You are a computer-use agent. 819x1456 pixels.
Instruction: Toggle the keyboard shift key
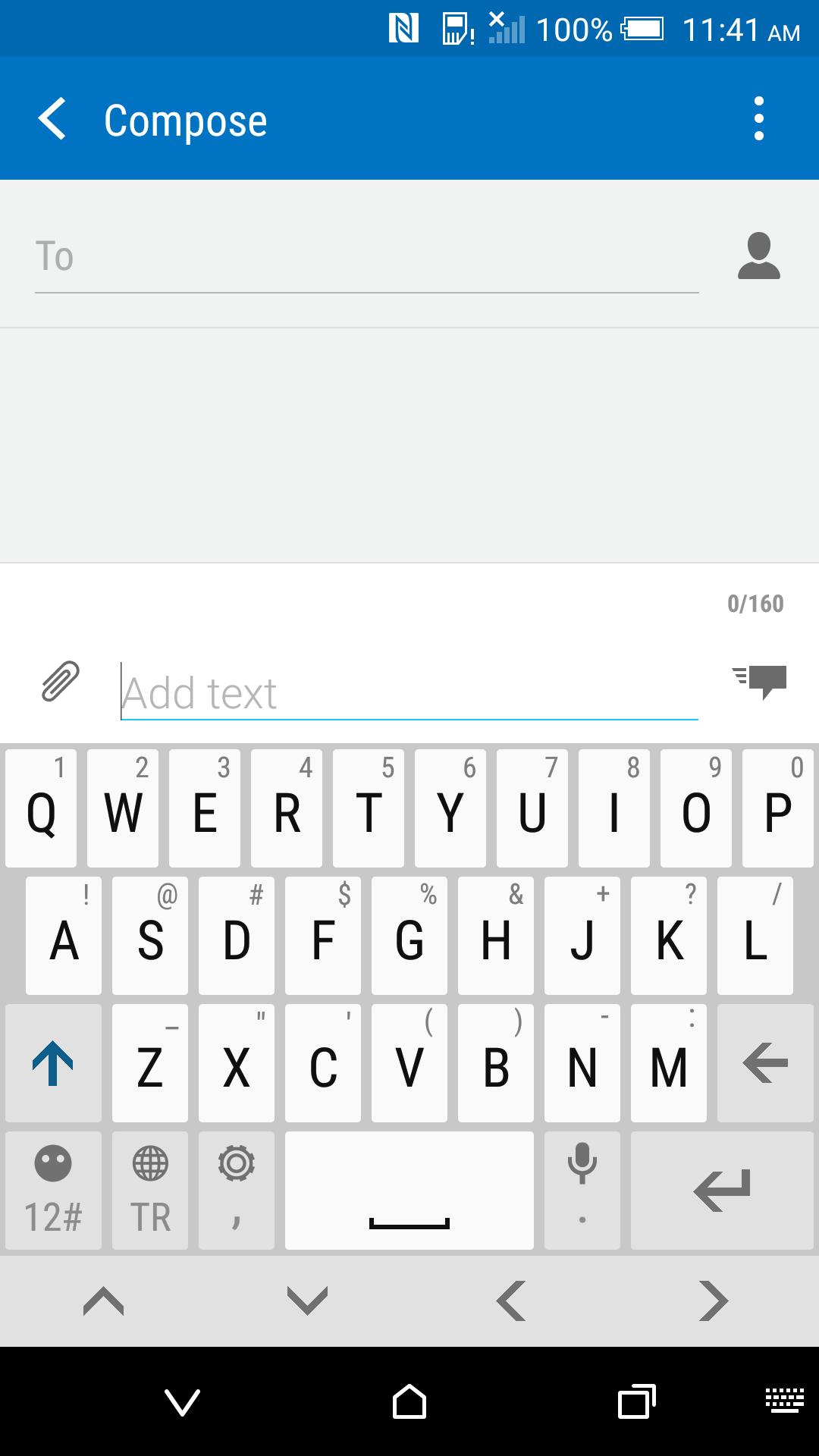pos(53,1063)
